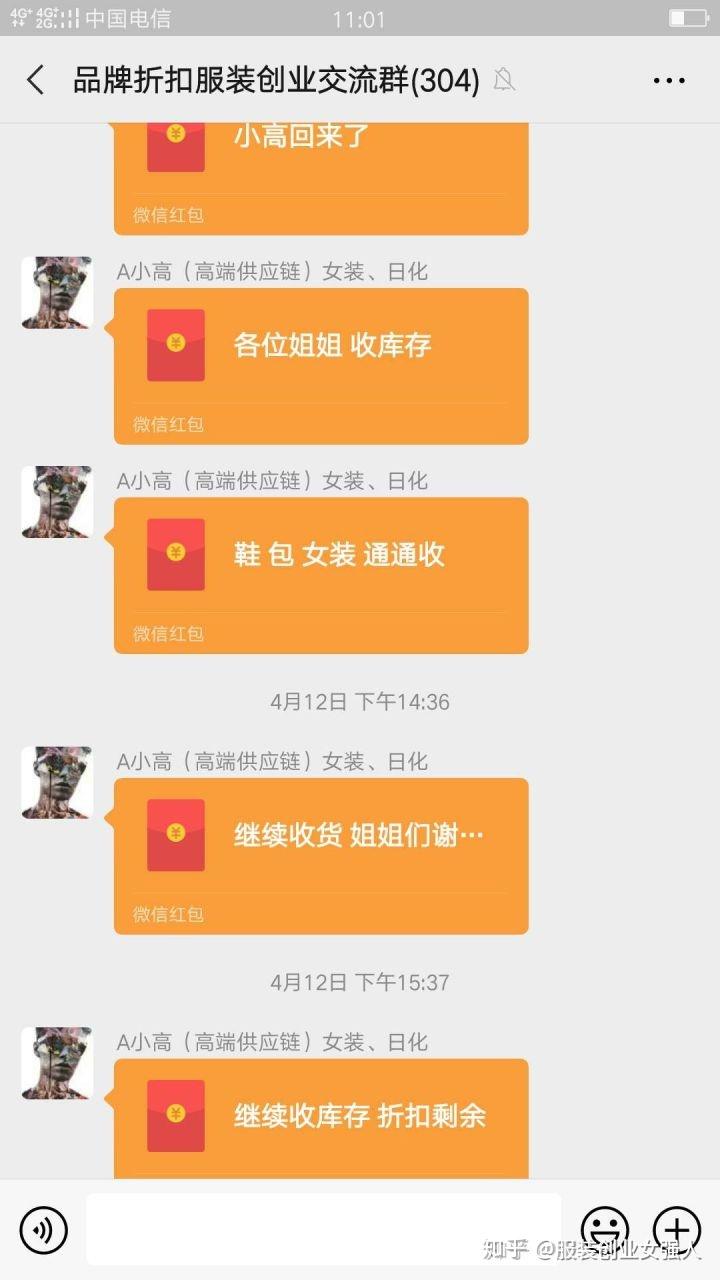Open the group chat overflow menu
This screenshot has width=720, height=1280.
[669, 80]
